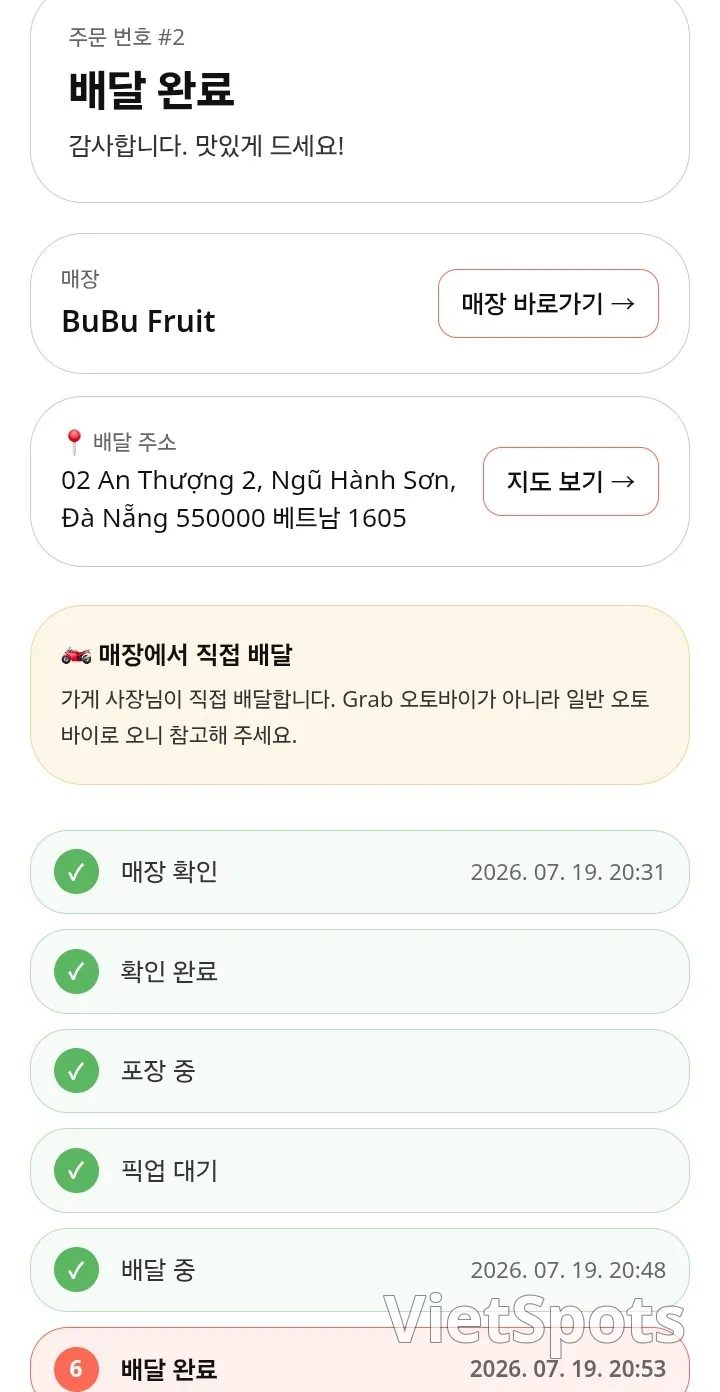Tap the 매장 바로가기 button

pos(548,303)
